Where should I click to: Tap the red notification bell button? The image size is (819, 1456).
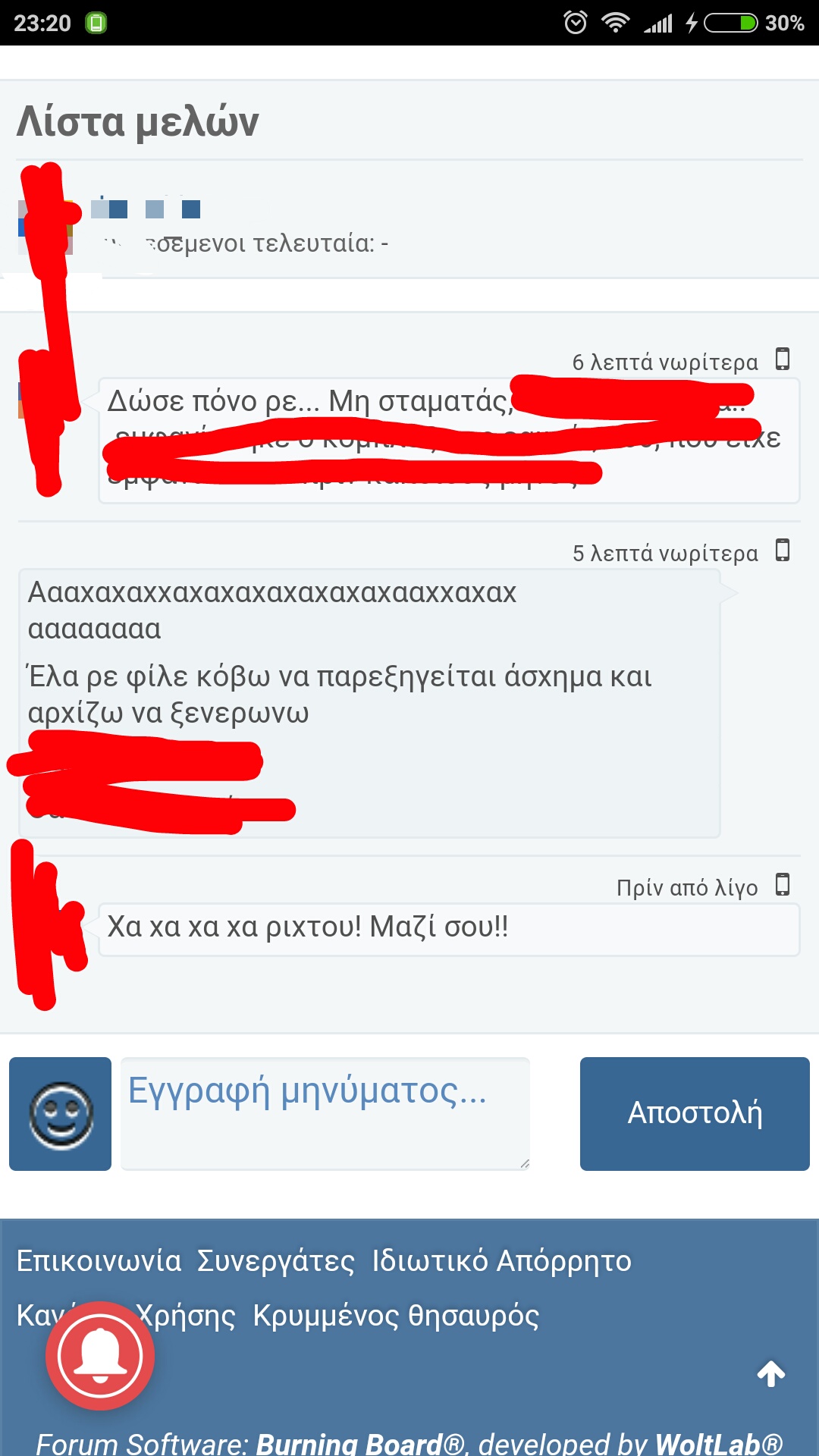100,1356
